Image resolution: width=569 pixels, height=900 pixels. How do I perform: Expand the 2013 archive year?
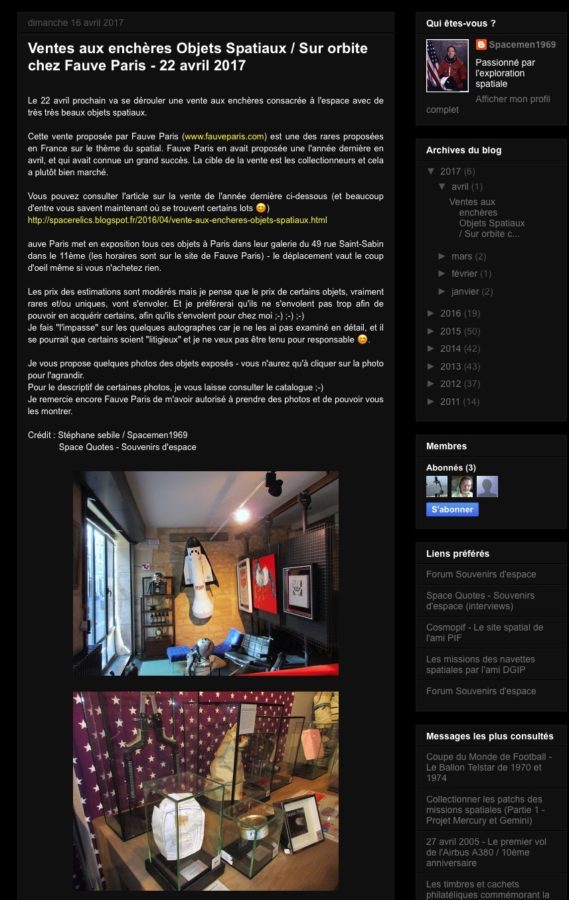pyautogui.click(x=431, y=366)
